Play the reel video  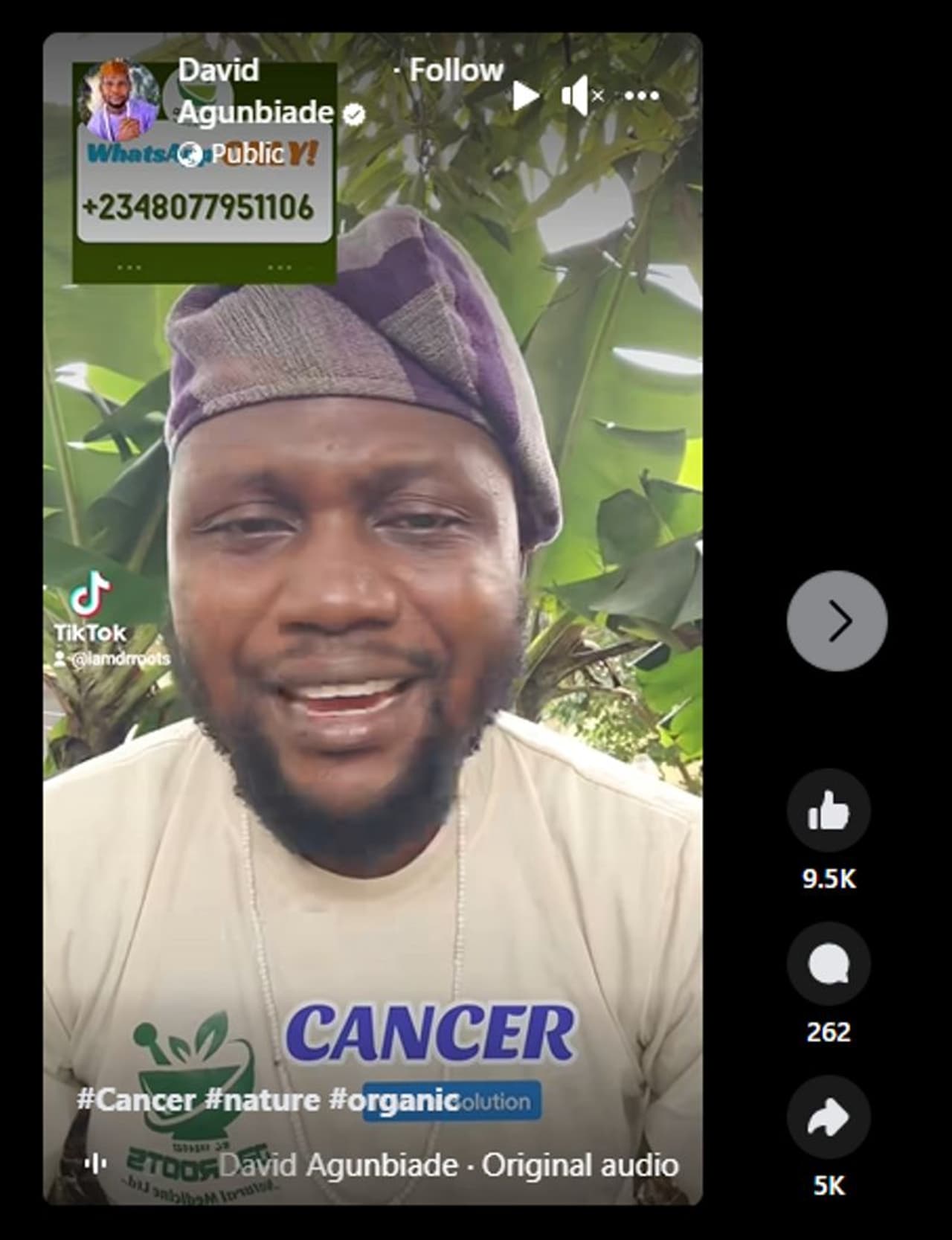[x=525, y=96]
